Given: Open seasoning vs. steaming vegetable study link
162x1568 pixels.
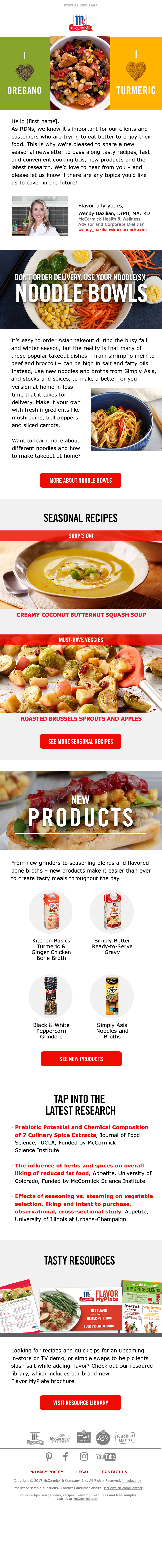Looking at the screenshot, I should pyautogui.click(x=84, y=1203).
